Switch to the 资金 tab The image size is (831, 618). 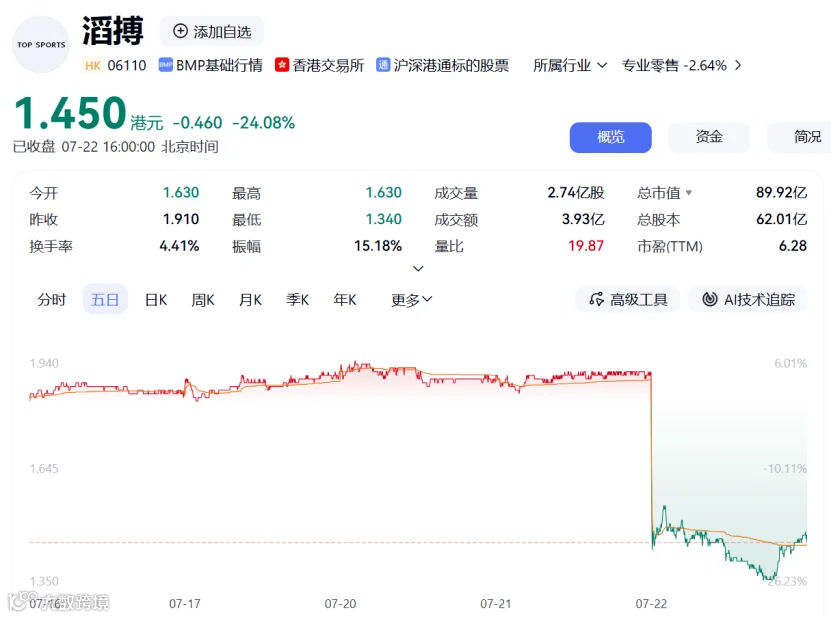click(709, 137)
